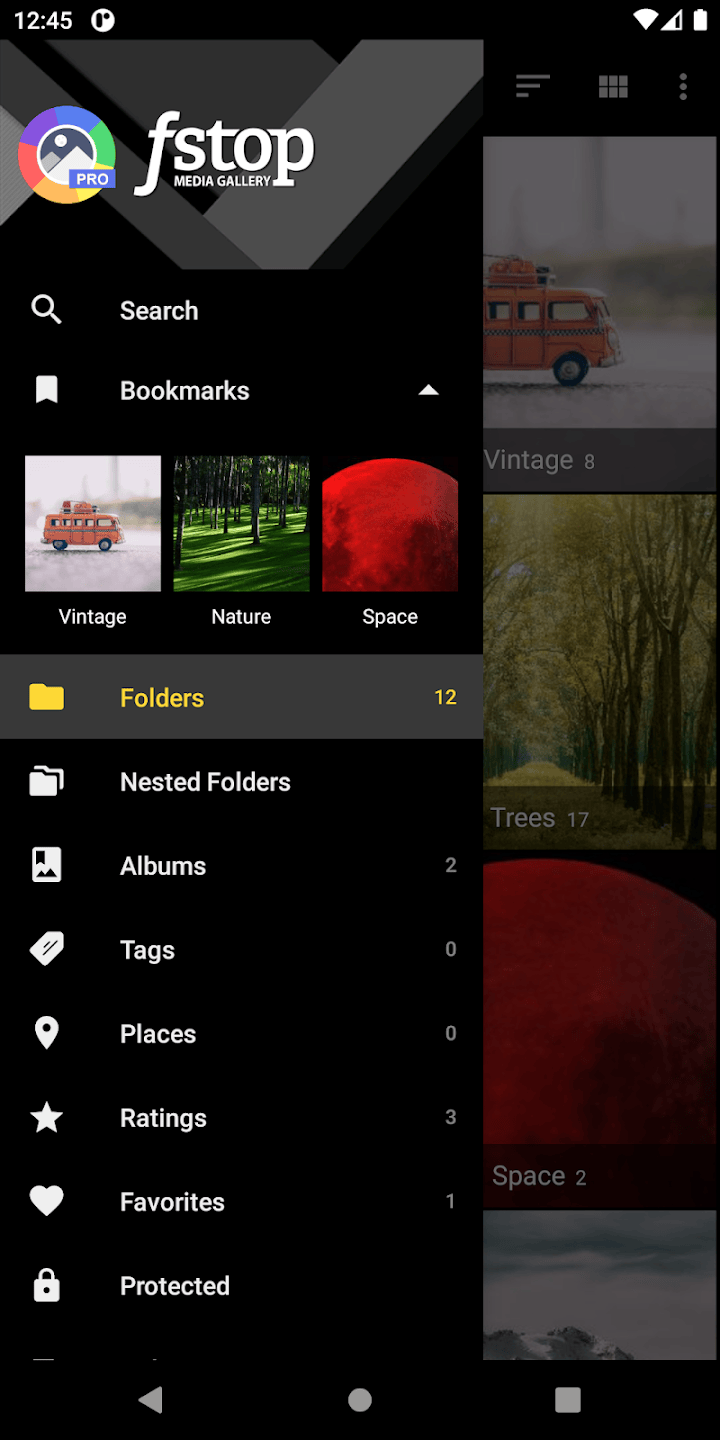The width and height of the screenshot is (720, 1440).
Task: Collapse the Bookmarks section
Action: pyautogui.click(x=428, y=390)
